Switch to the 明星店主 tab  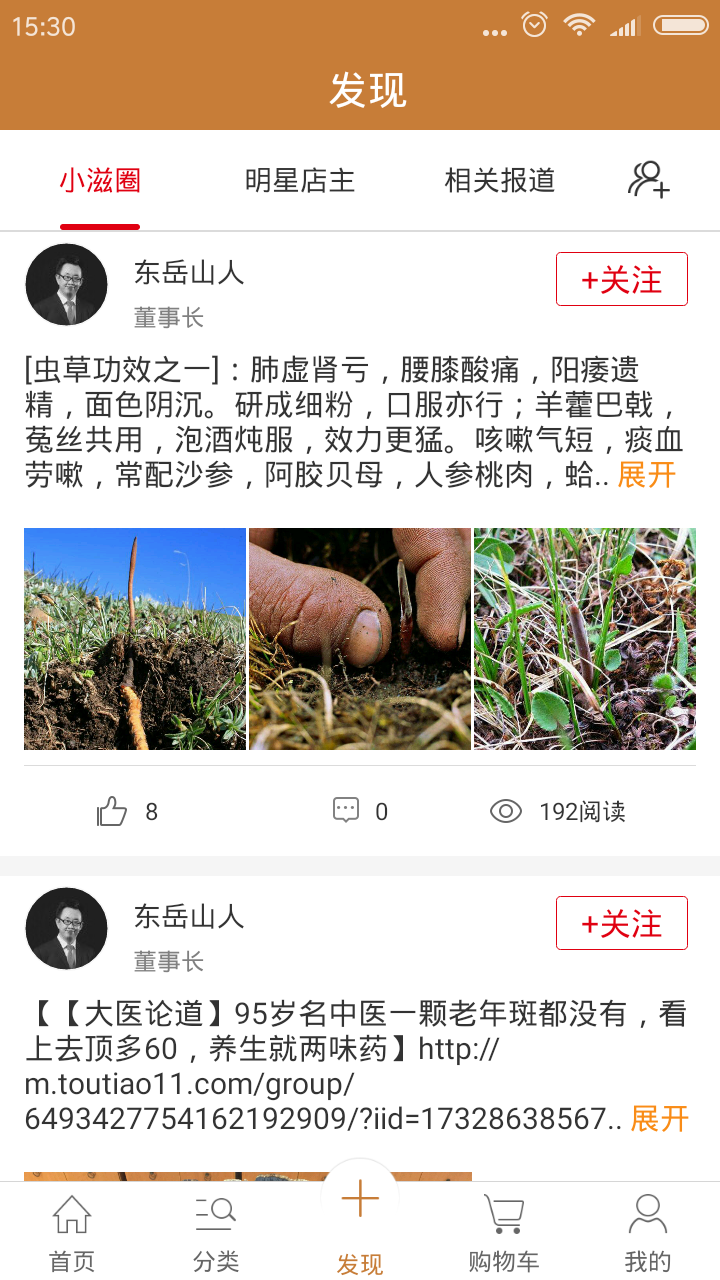coord(300,181)
